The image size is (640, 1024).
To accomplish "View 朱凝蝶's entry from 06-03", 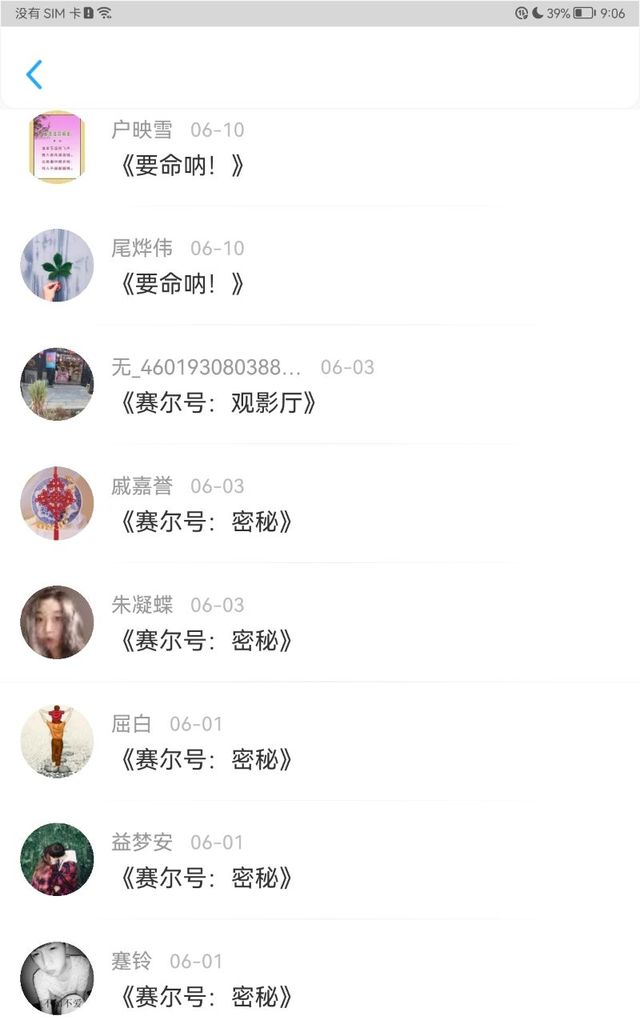I will pos(206,640).
